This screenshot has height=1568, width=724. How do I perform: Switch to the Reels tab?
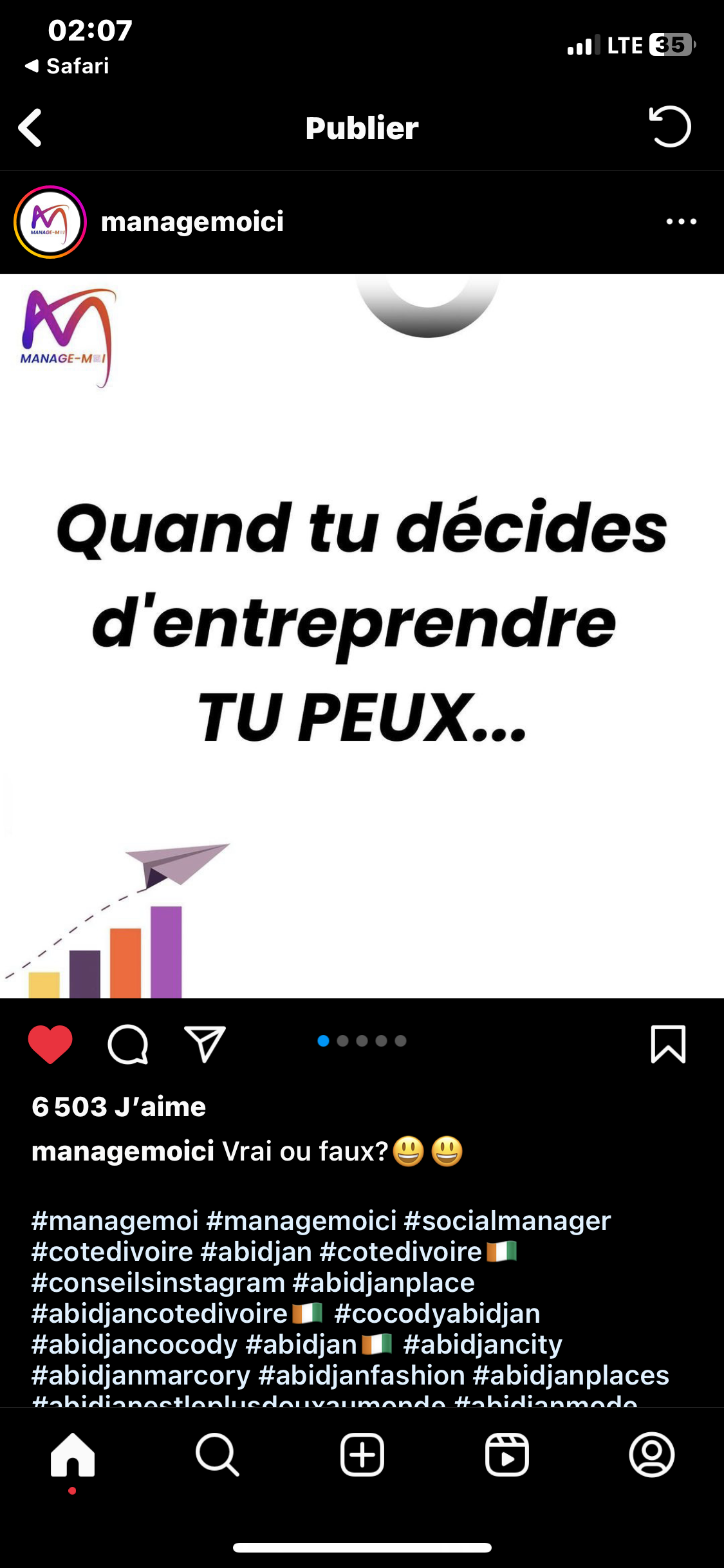coord(507,1455)
